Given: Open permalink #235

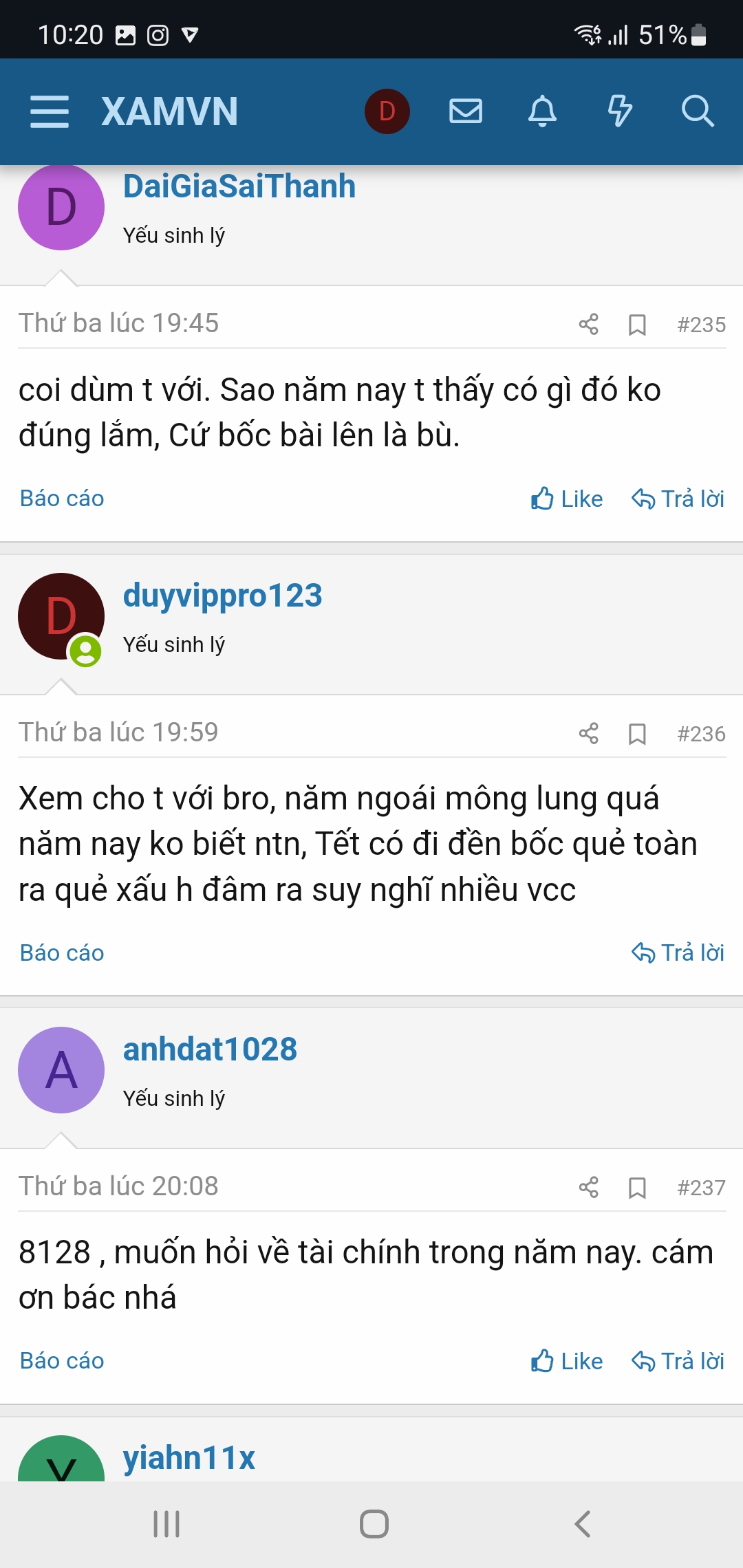Looking at the screenshot, I should [x=700, y=323].
